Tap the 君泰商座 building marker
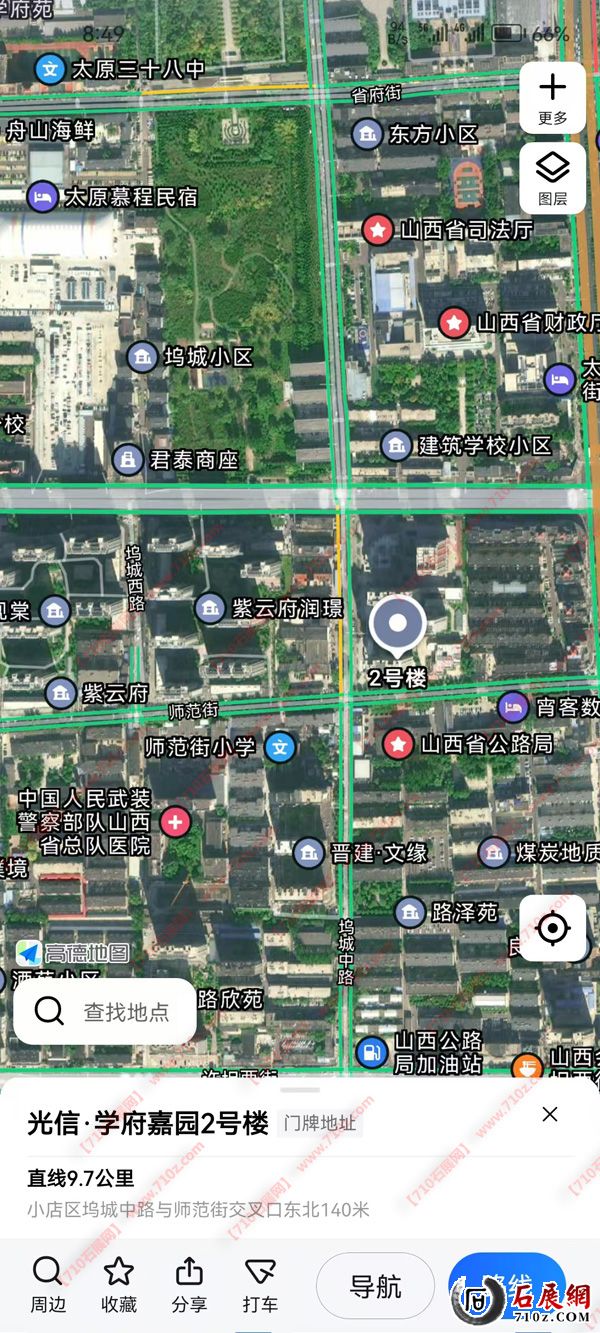Image resolution: width=600 pixels, height=1333 pixels. (x=127, y=459)
